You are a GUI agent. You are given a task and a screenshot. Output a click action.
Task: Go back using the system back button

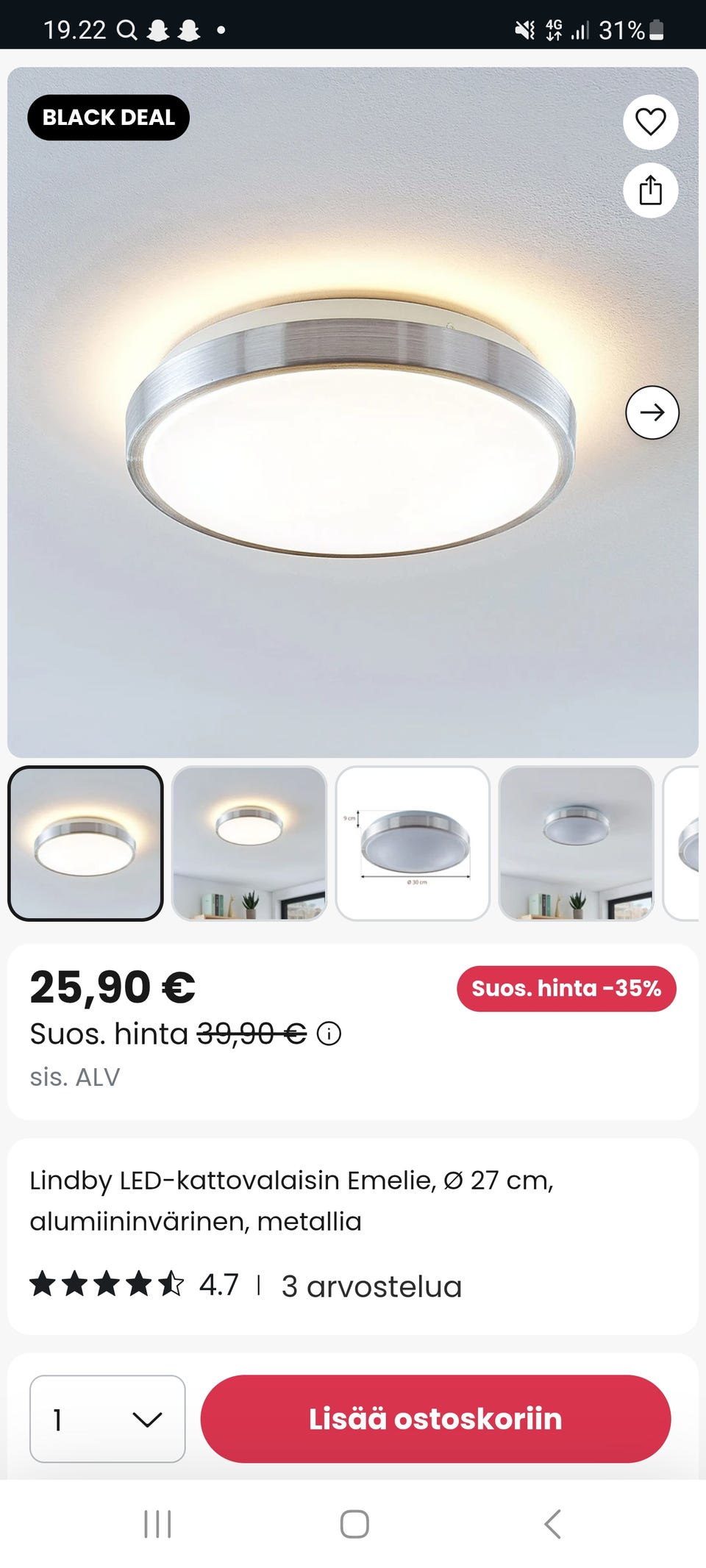point(552,1524)
